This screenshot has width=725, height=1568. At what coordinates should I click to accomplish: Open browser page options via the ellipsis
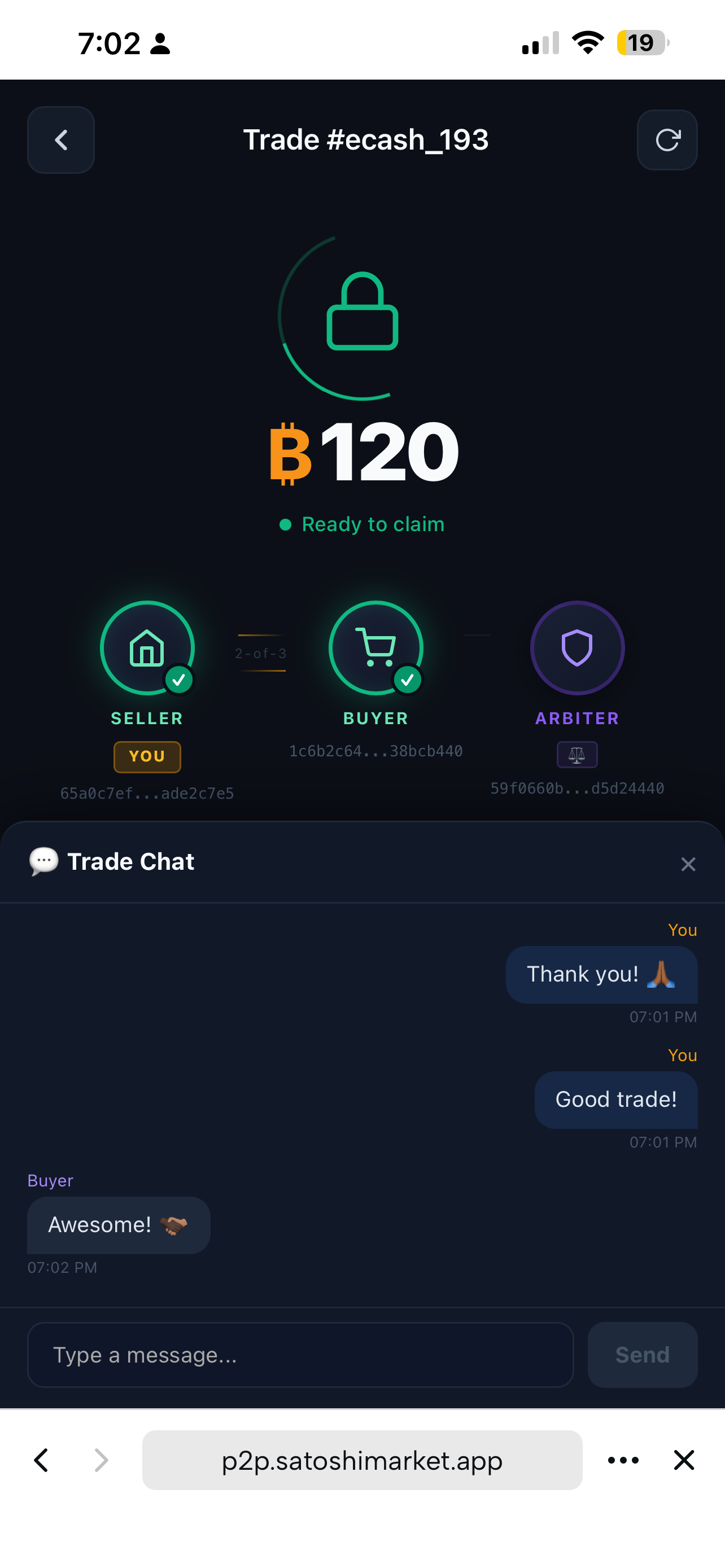(623, 1460)
